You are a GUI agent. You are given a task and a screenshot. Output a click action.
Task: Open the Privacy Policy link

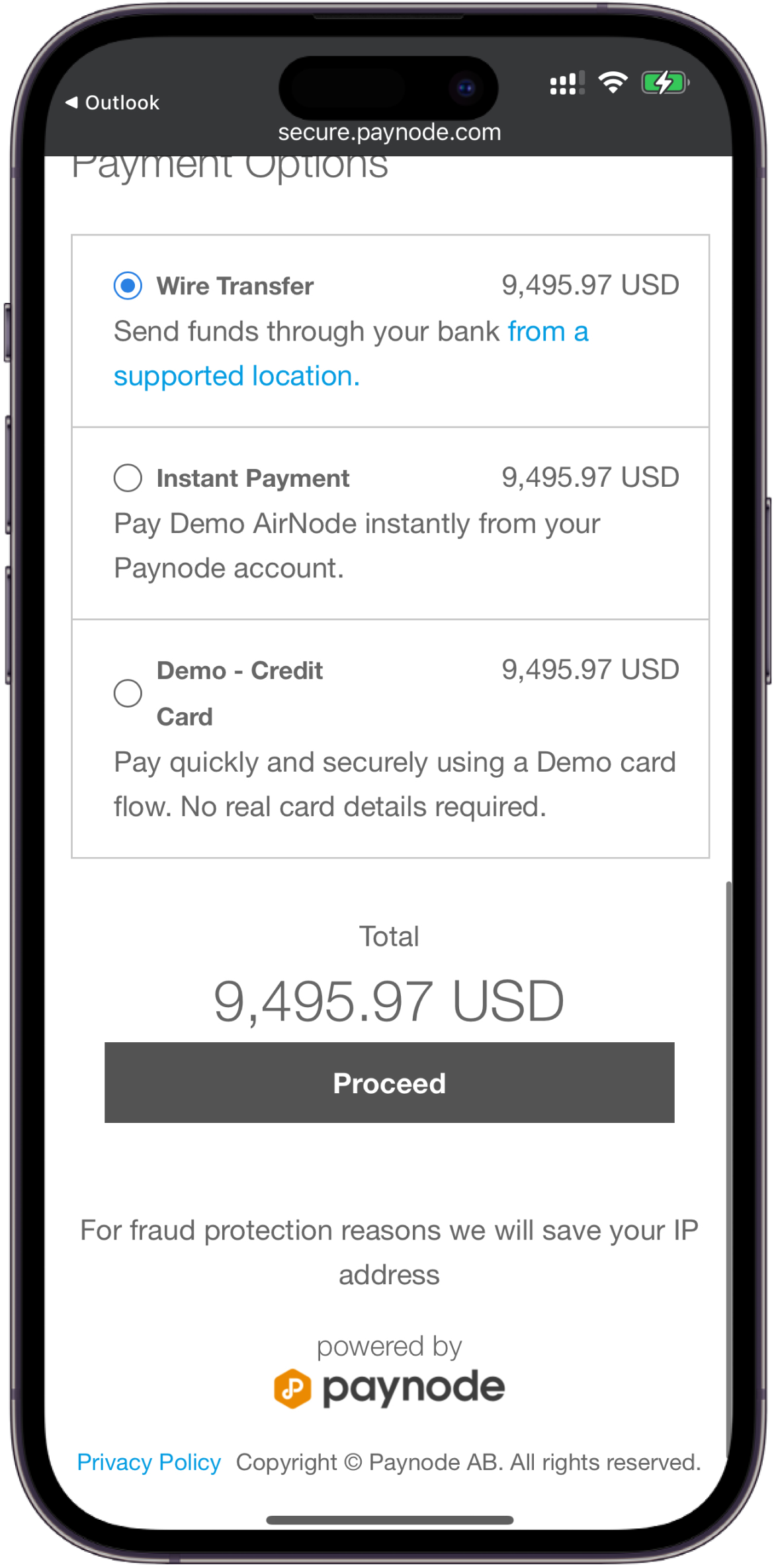tap(149, 1462)
